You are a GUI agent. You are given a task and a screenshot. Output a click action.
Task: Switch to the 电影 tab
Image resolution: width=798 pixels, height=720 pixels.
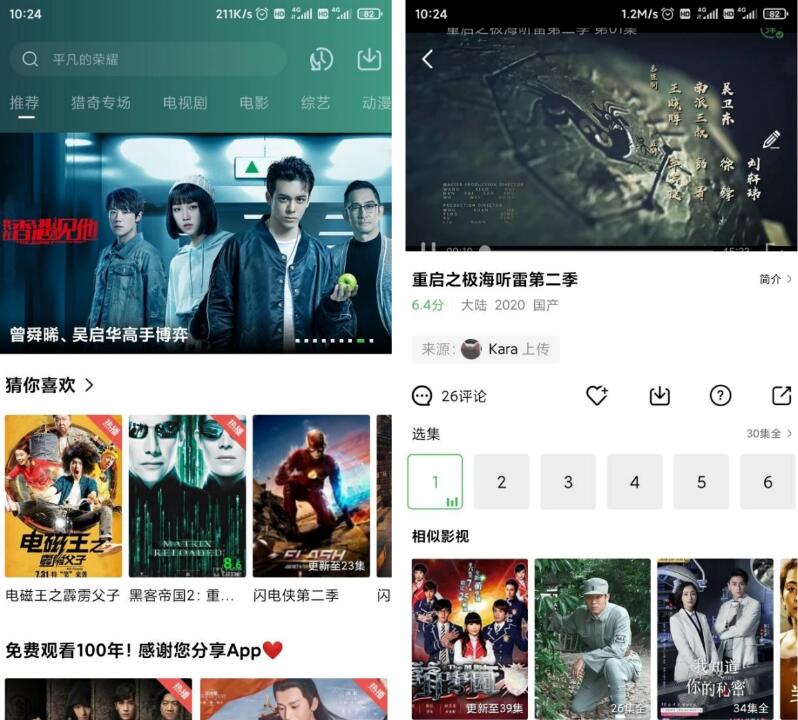point(254,103)
